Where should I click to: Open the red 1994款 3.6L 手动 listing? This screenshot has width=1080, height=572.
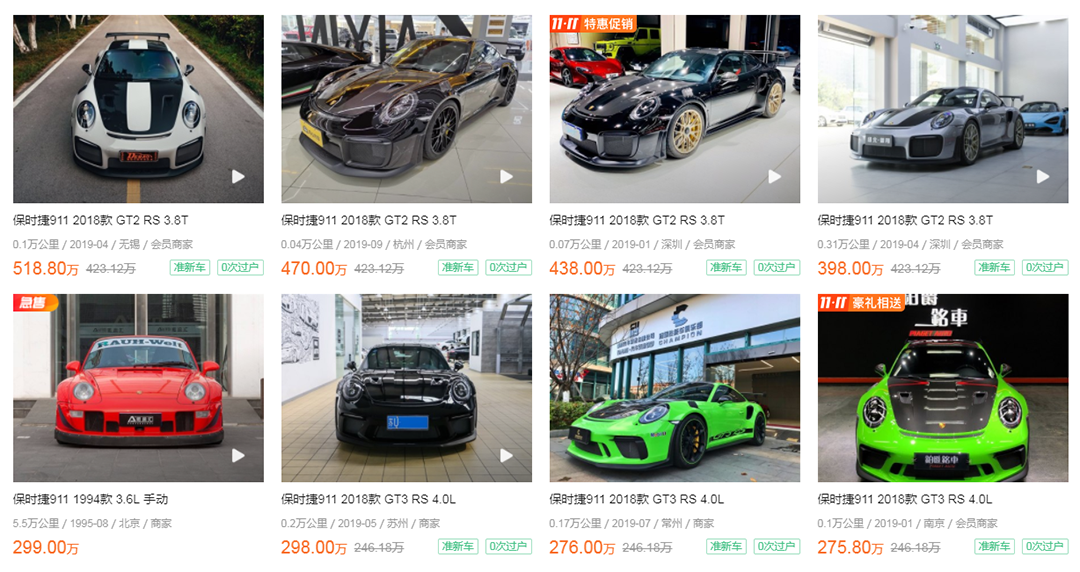coord(138,388)
